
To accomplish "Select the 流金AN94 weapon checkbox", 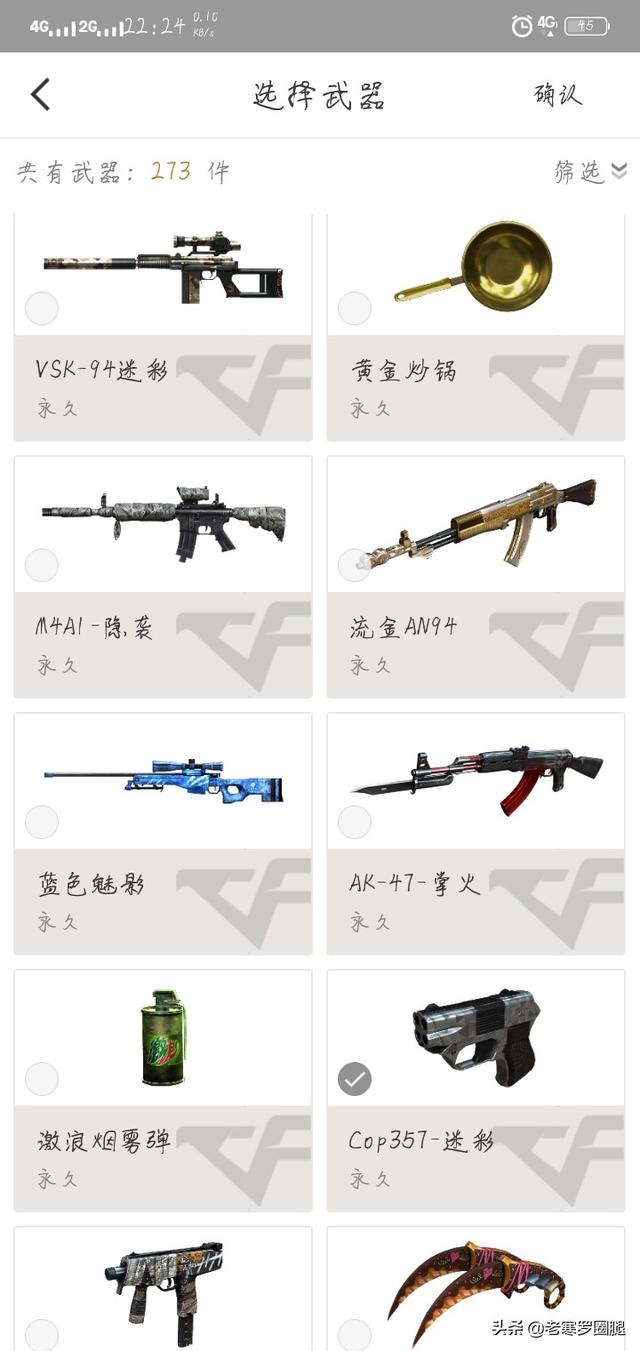I will [x=354, y=565].
